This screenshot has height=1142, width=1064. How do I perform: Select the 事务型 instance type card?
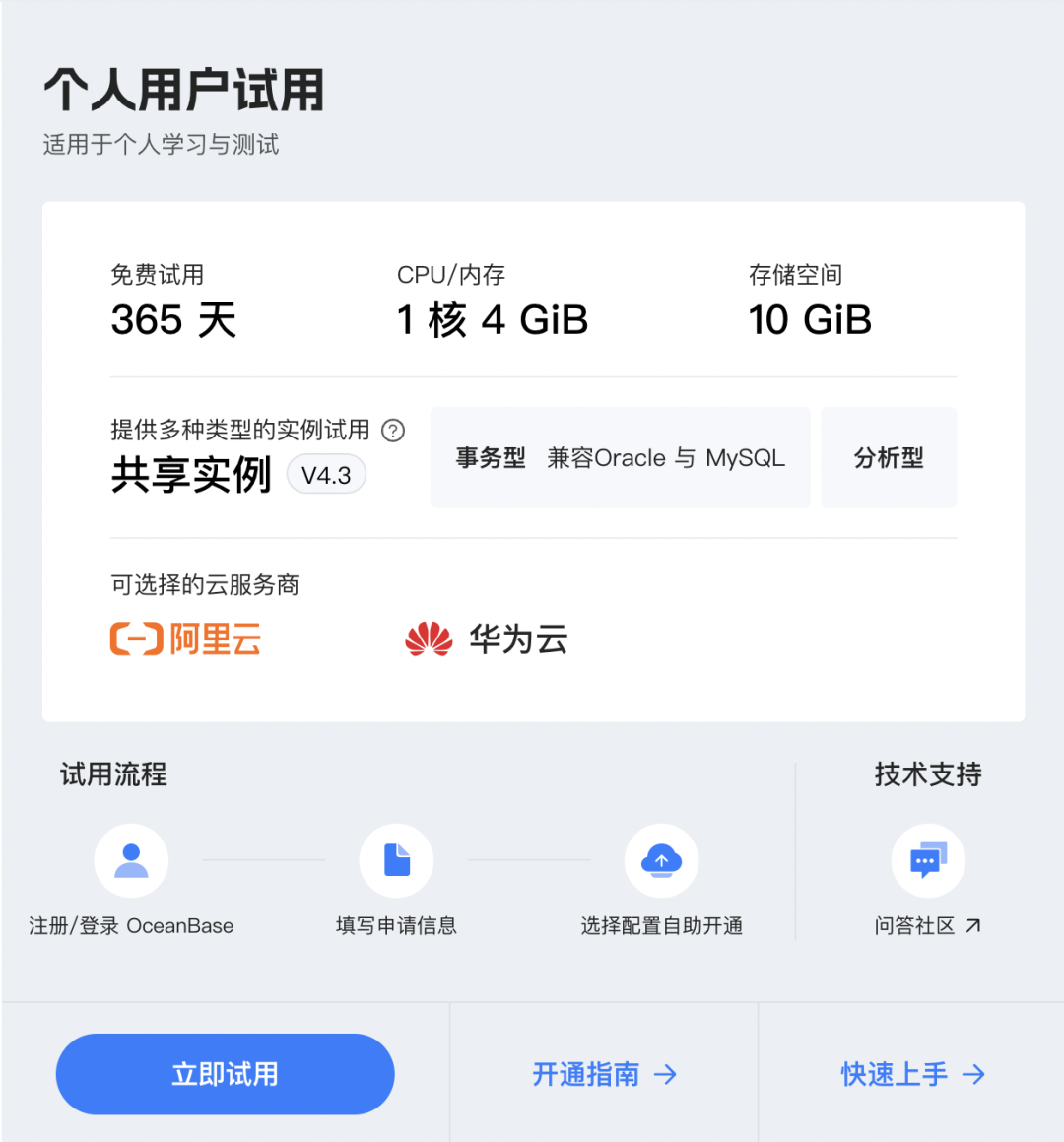(620, 457)
